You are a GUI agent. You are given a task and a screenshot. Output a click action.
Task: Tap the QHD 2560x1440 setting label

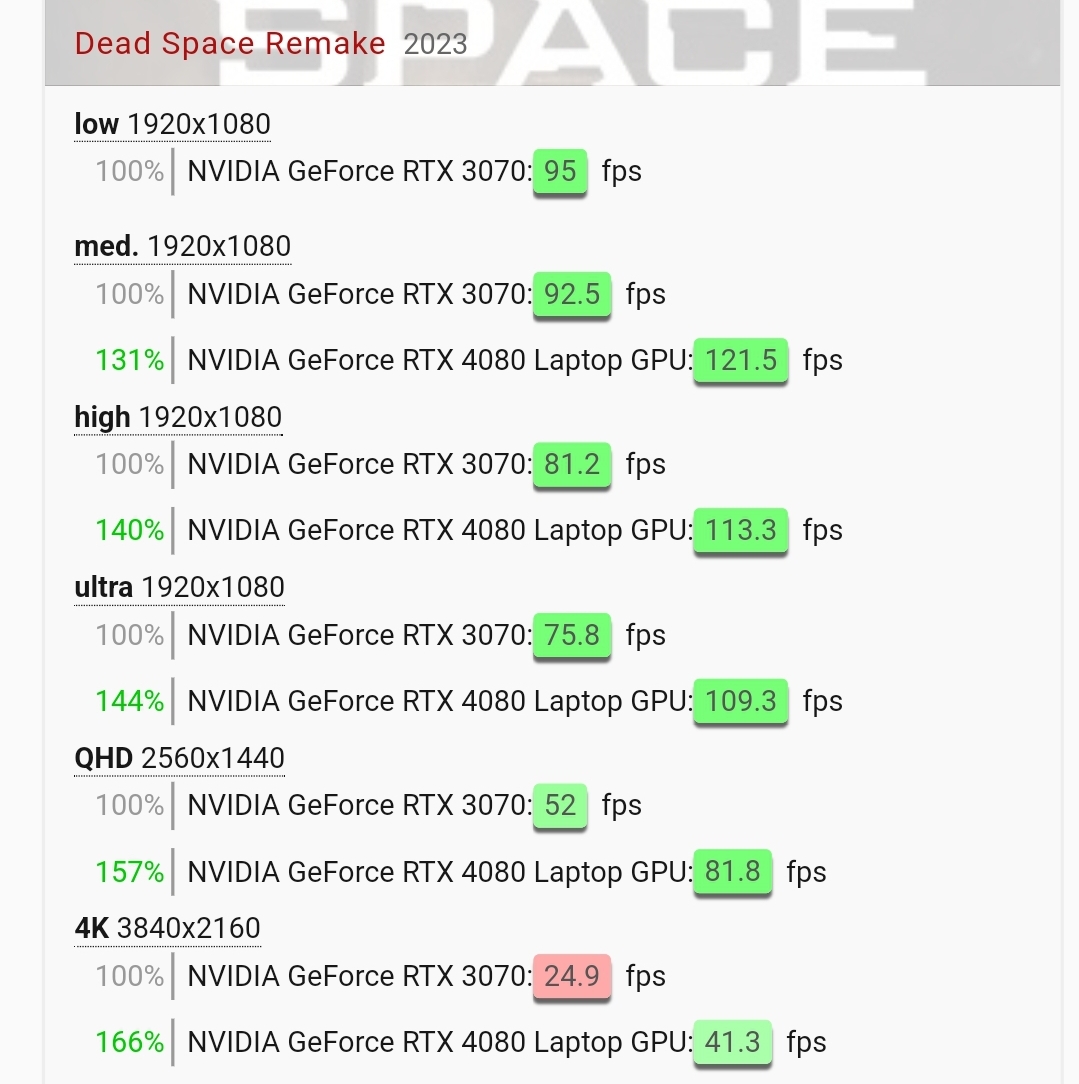click(x=179, y=758)
